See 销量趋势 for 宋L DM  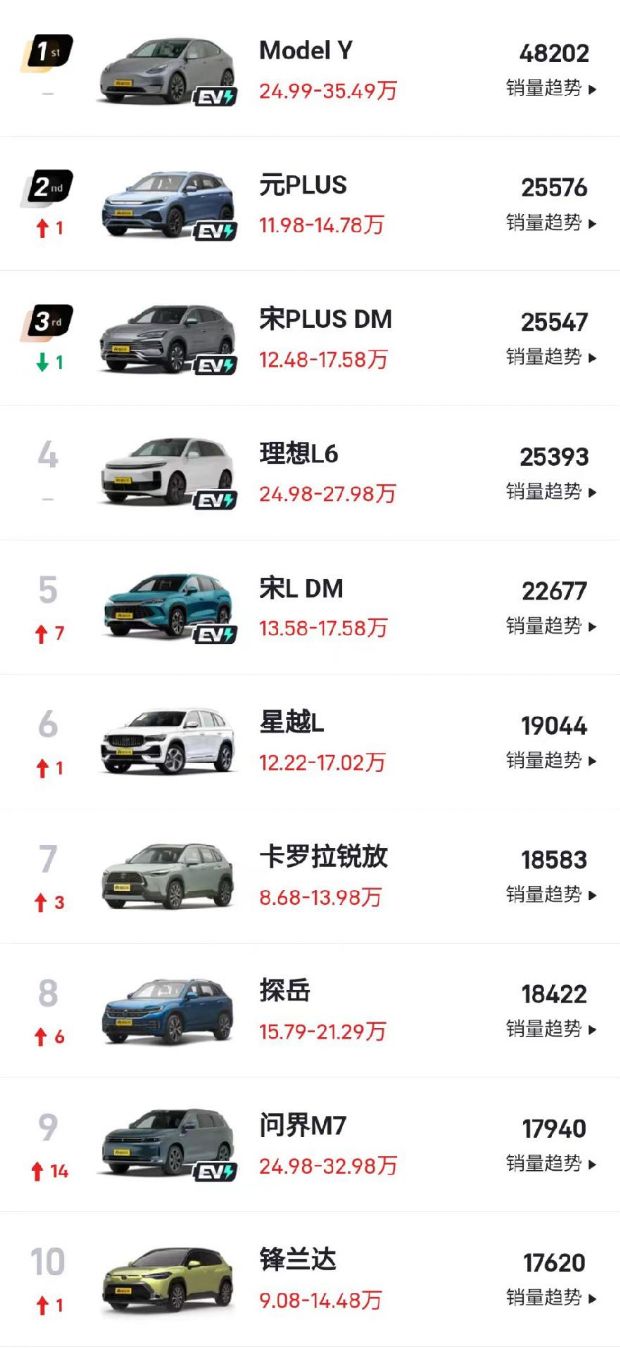[x=551, y=626]
